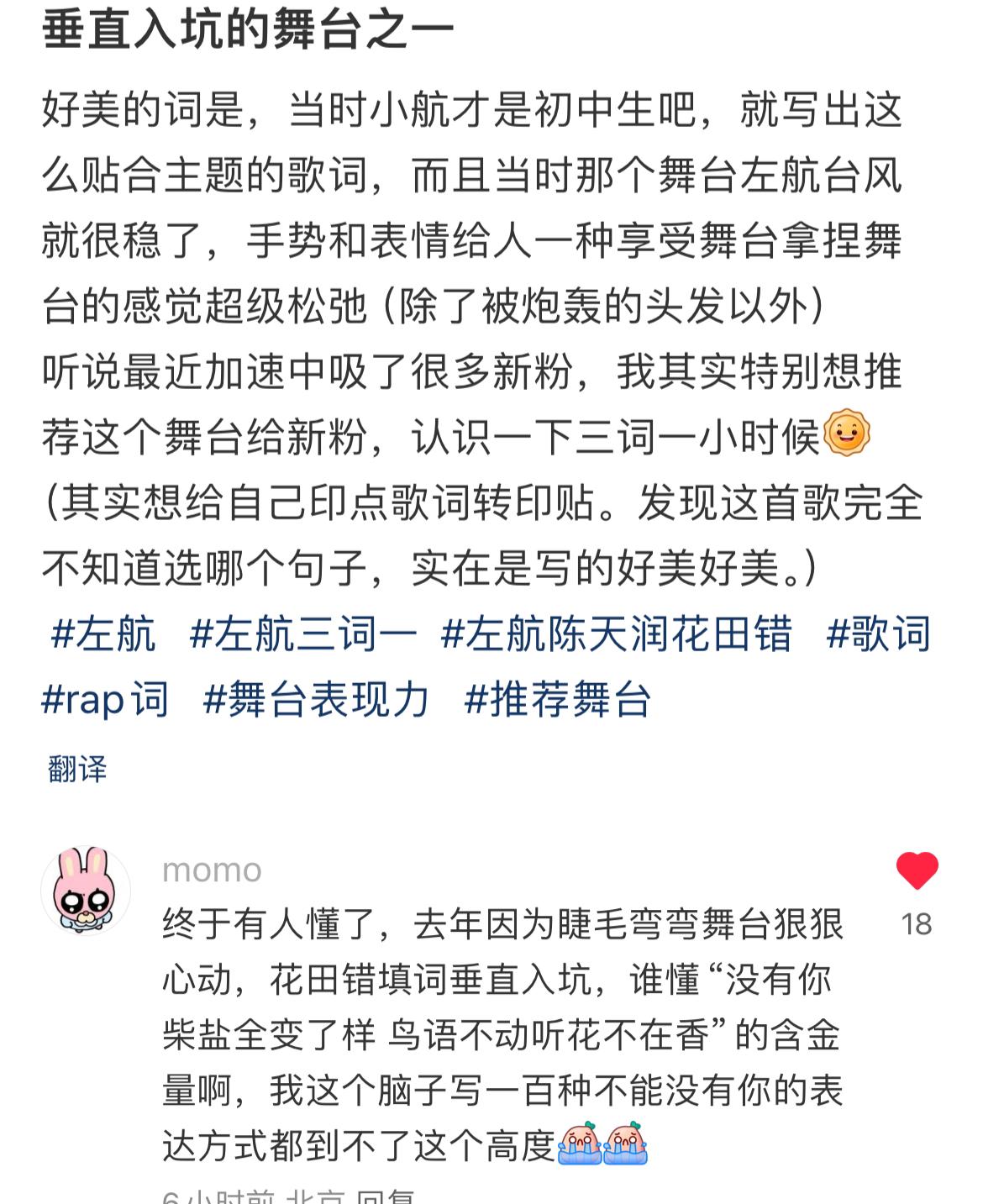This screenshot has width=983, height=1204.
Task: Open momo's bunny avatar profile
Action: (86, 891)
